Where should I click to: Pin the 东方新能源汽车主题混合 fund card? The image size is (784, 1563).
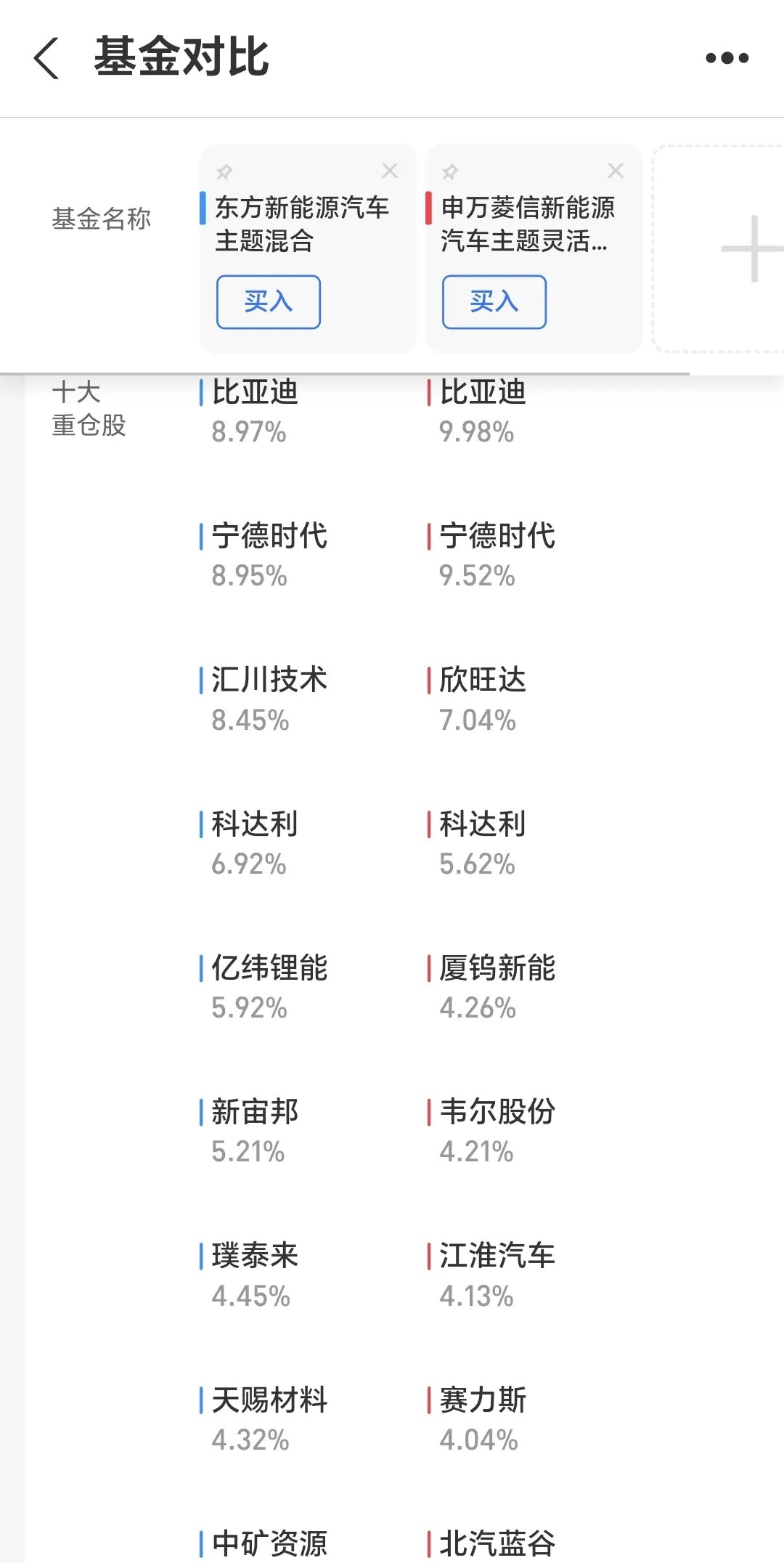click(x=224, y=172)
